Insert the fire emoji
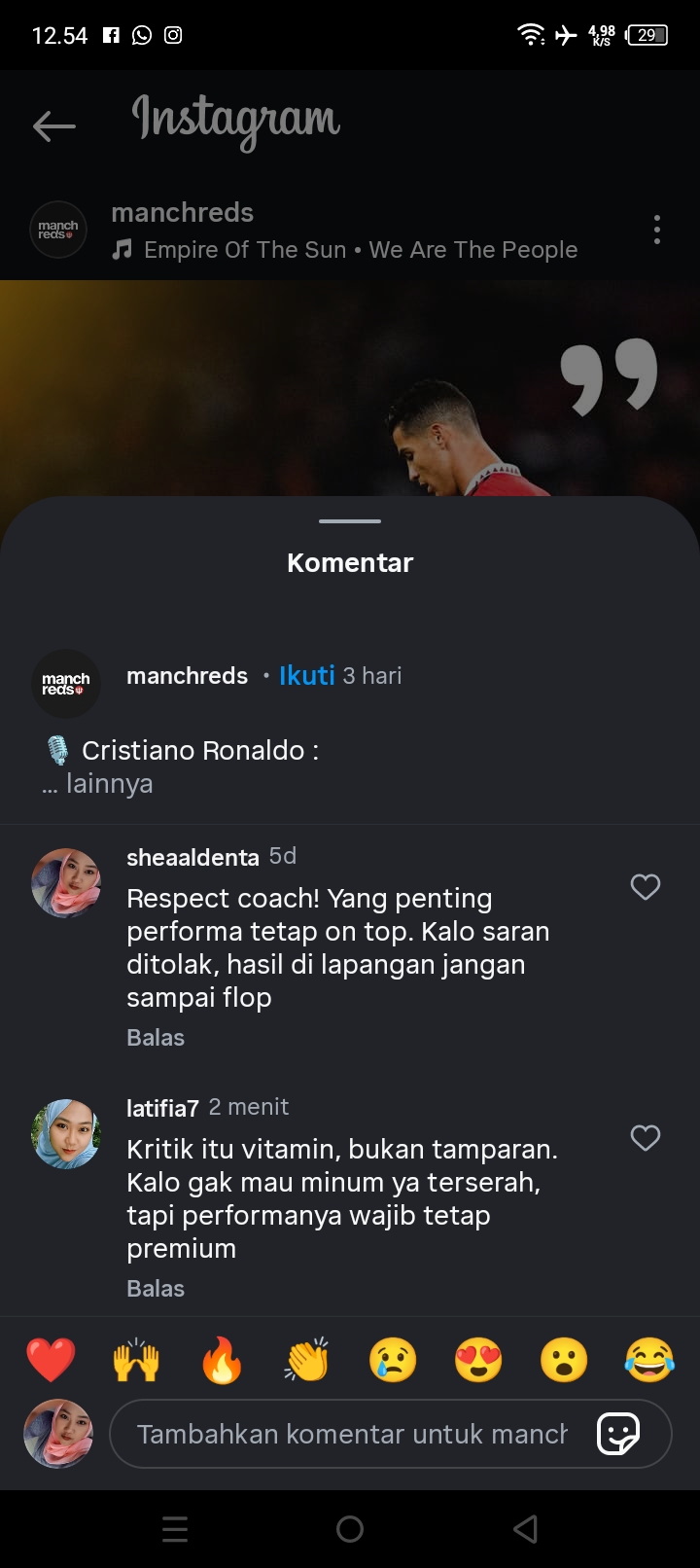Screen dimensions: 700x1568 pyautogui.click(x=222, y=1360)
